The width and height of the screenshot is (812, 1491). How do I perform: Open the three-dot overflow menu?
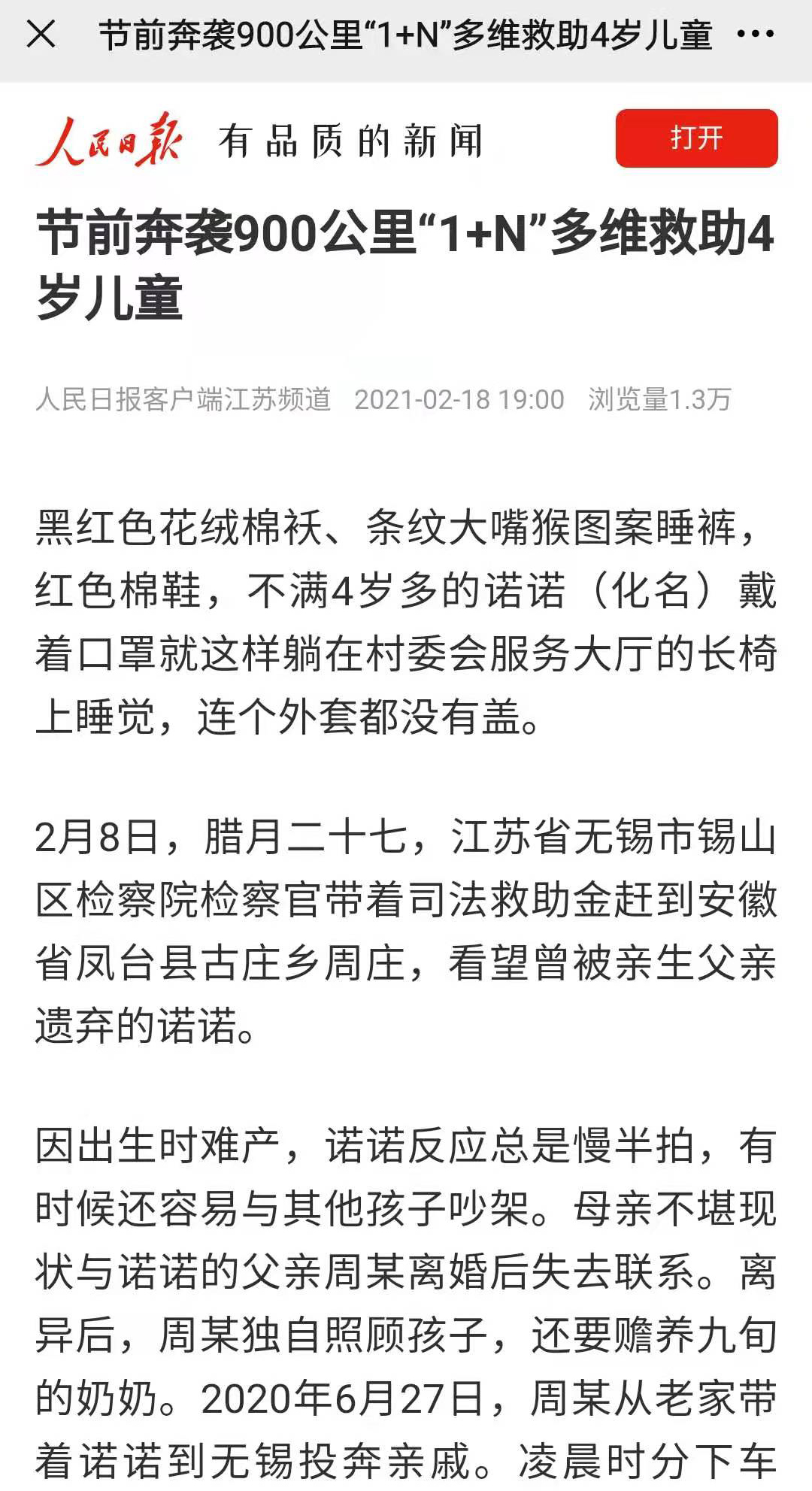(x=755, y=34)
